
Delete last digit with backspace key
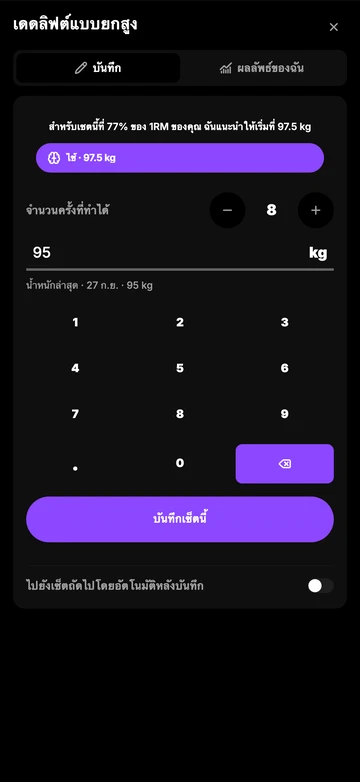pos(285,464)
